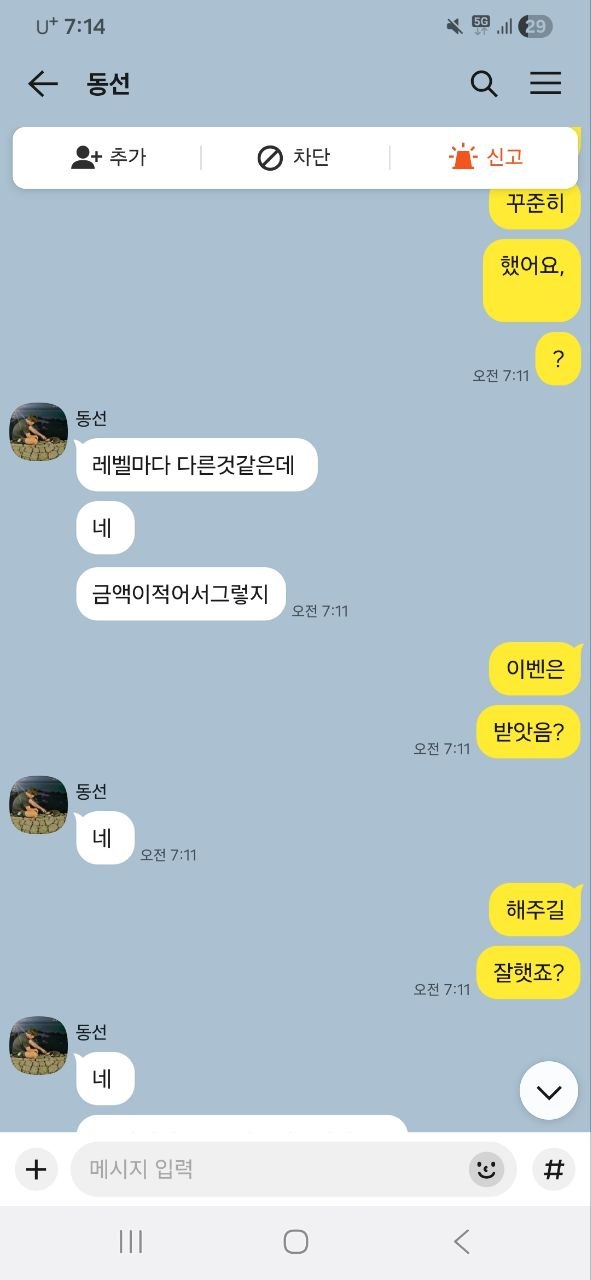Block this user with 차단

click(293, 157)
